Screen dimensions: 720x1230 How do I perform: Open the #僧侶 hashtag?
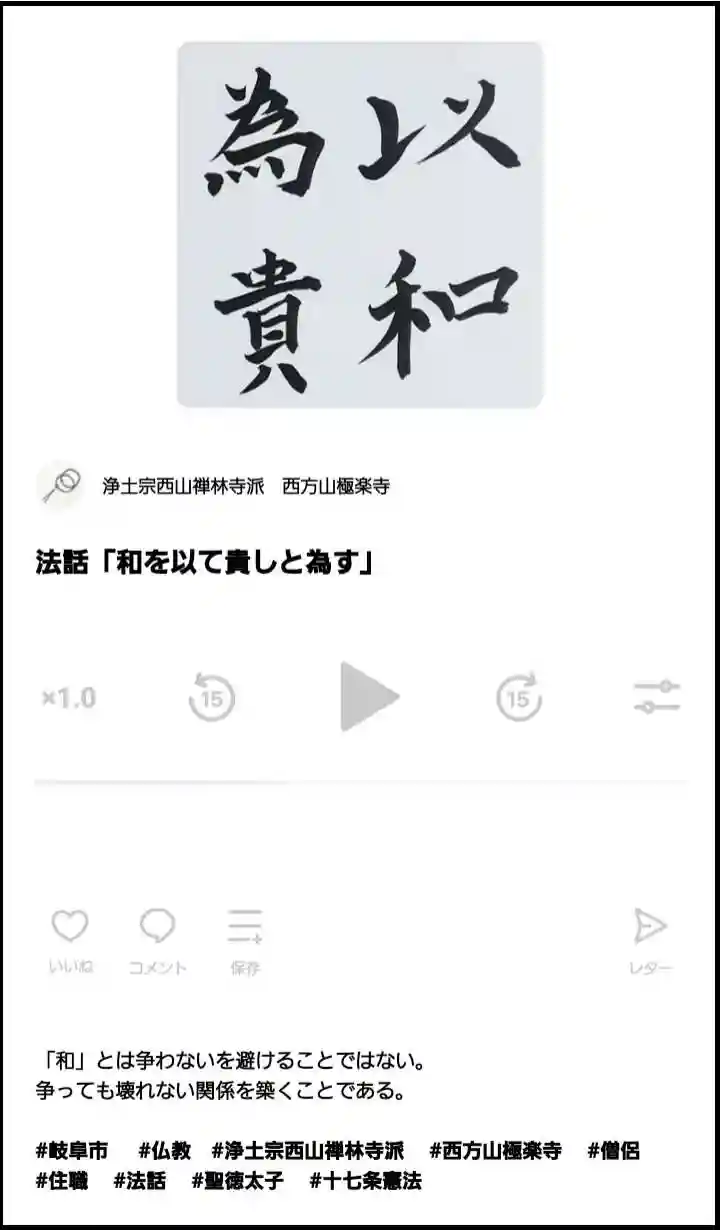pos(613,1150)
